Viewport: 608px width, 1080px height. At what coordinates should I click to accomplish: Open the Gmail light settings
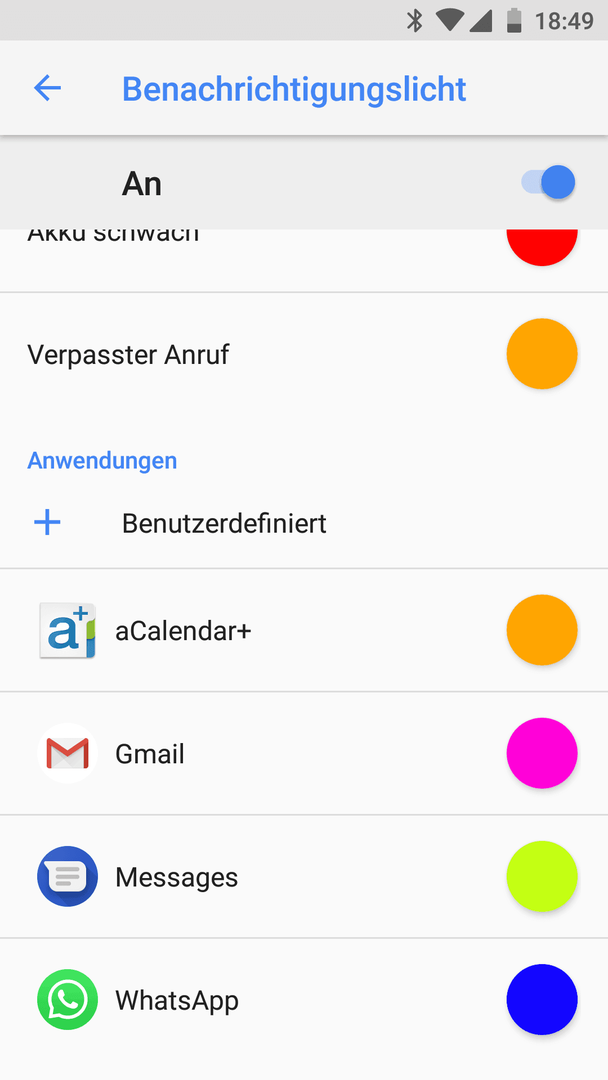304,754
